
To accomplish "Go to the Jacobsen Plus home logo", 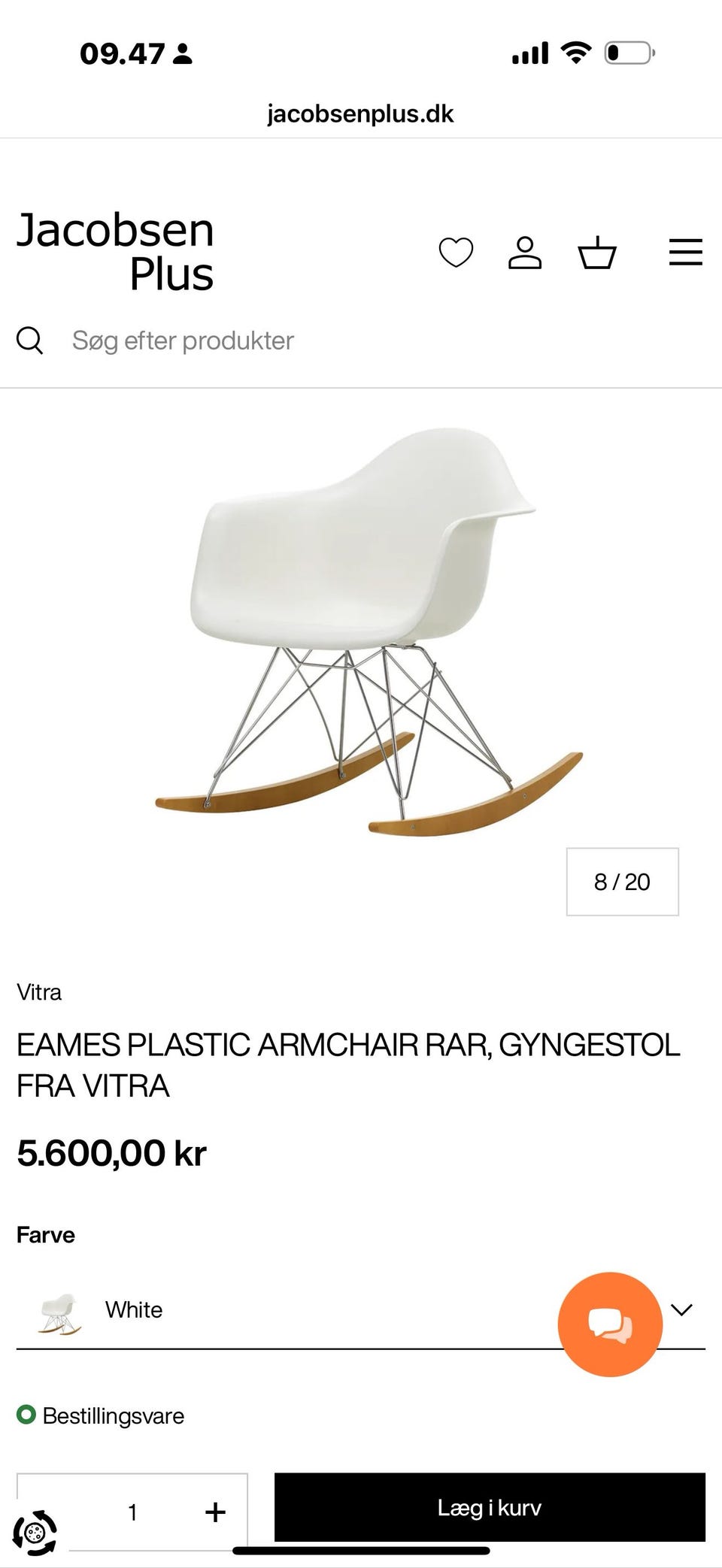I will pyautogui.click(x=115, y=252).
